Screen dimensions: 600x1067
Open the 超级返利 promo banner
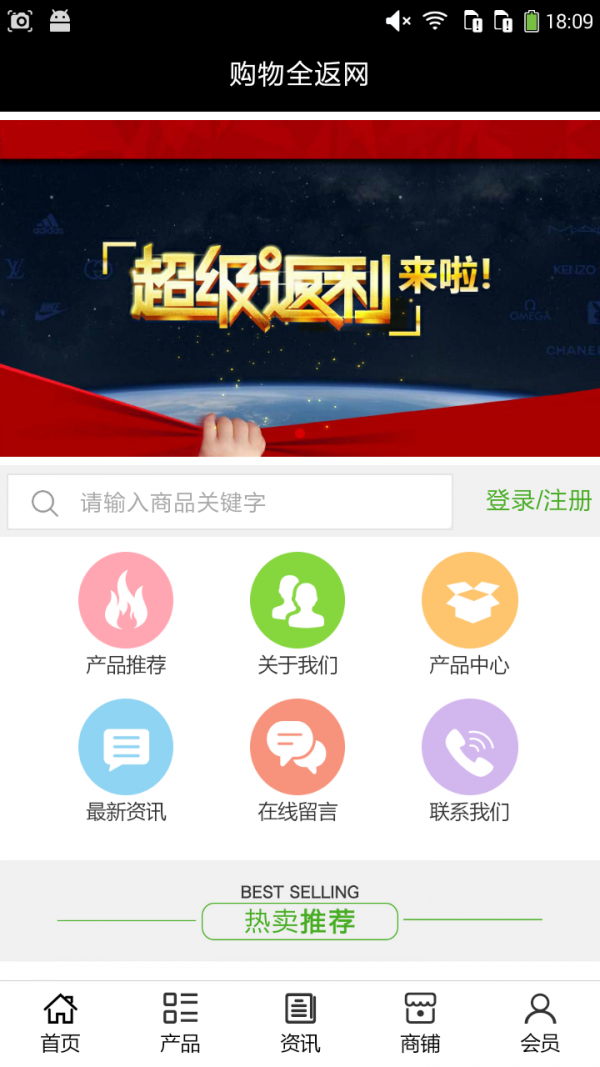(300, 289)
